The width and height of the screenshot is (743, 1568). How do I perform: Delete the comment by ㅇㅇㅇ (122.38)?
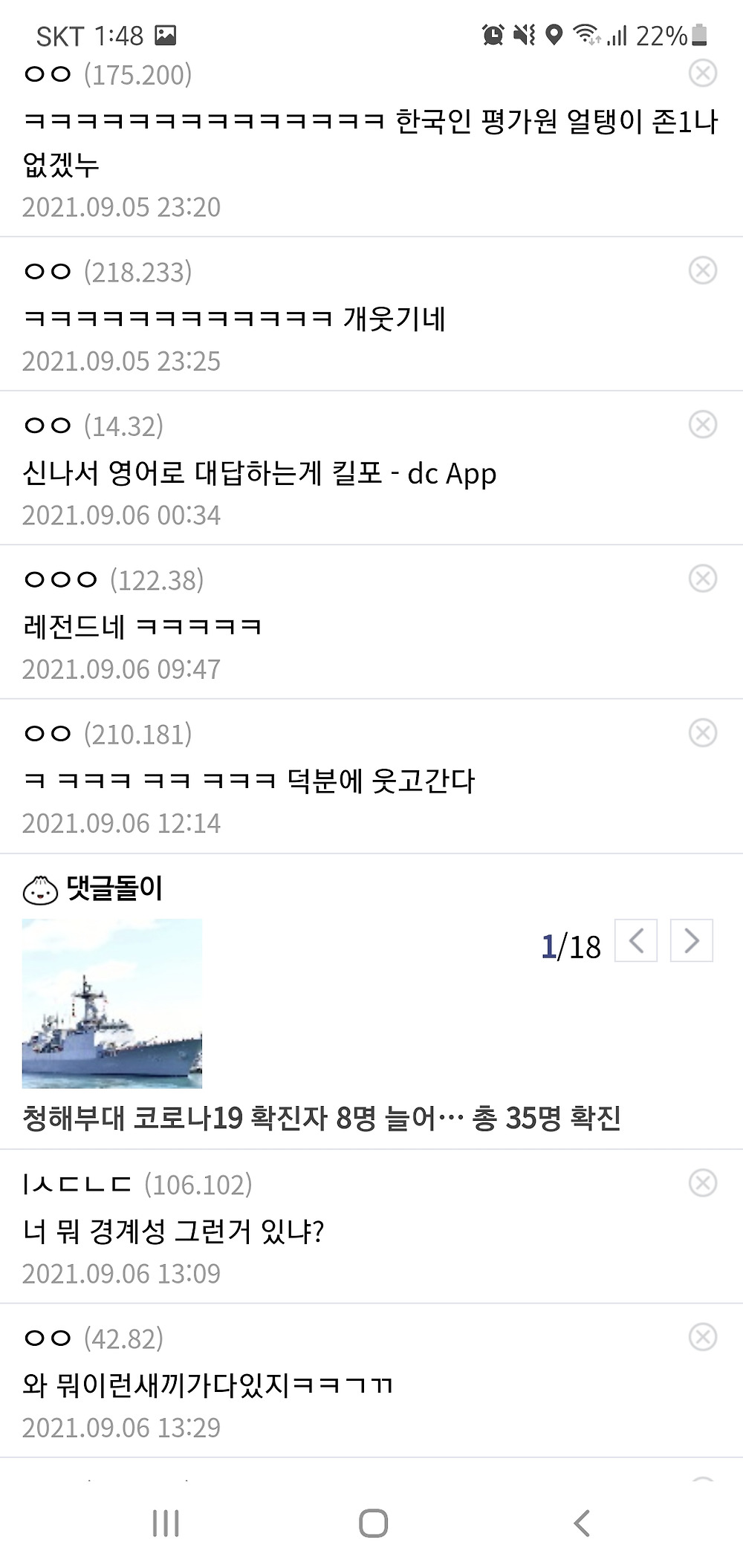(x=702, y=578)
